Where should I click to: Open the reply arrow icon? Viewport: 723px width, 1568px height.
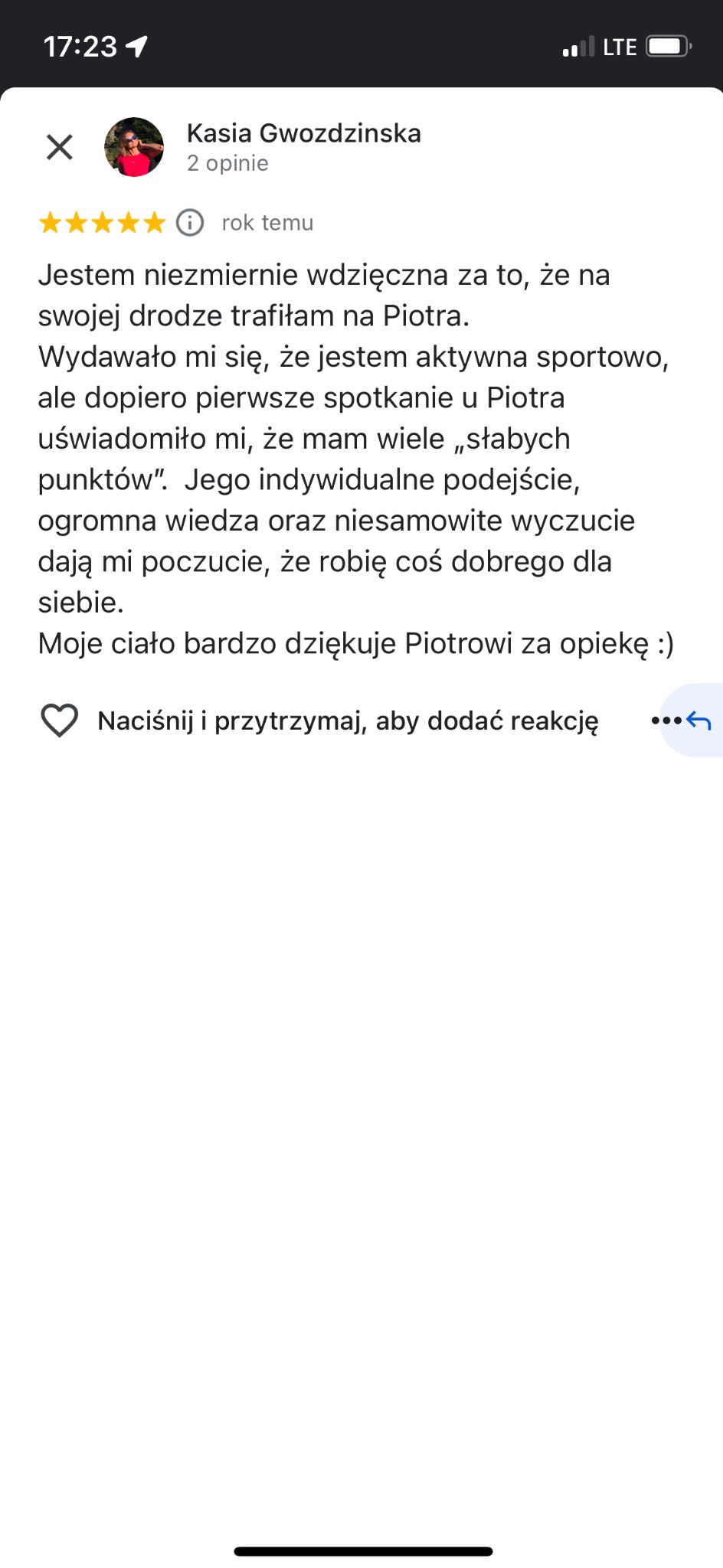(x=699, y=720)
